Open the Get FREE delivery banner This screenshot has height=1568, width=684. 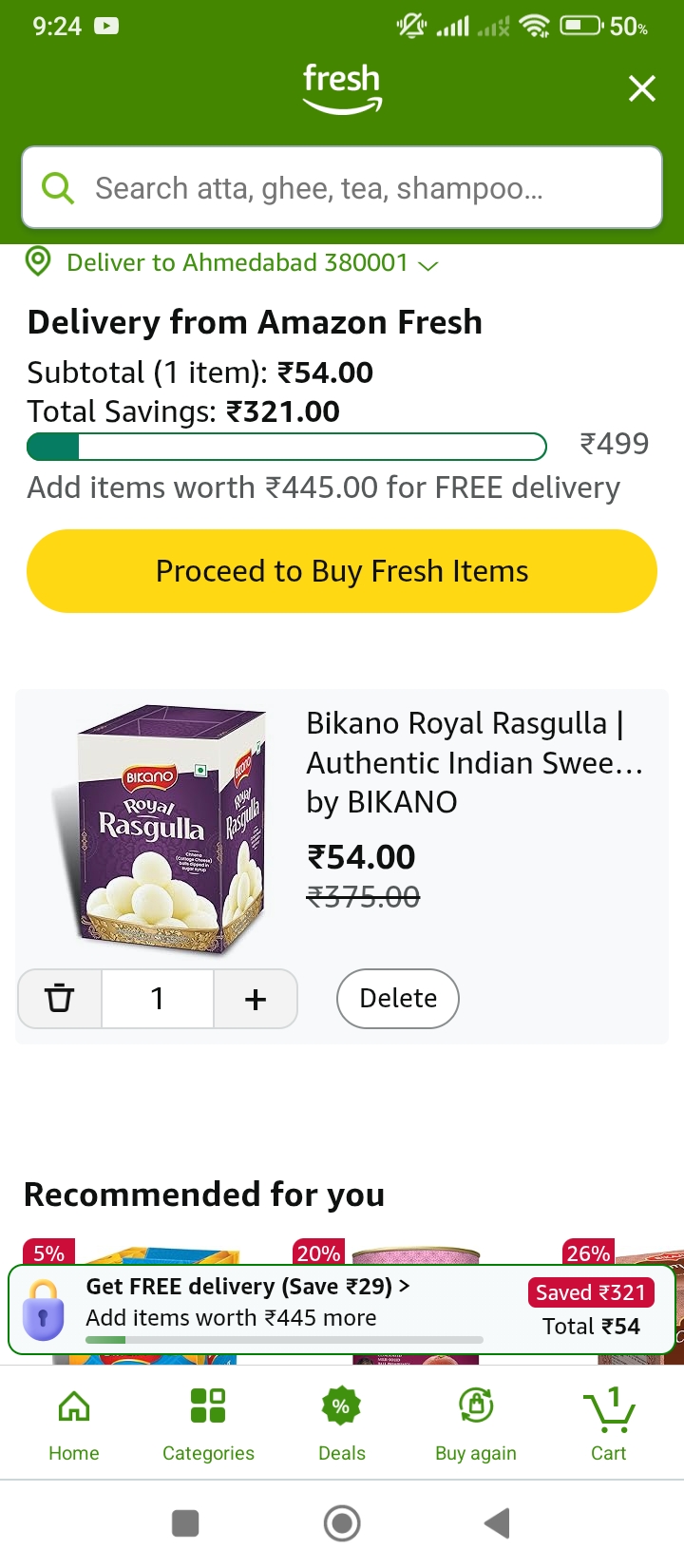pyautogui.click(x=249, y=1301)
